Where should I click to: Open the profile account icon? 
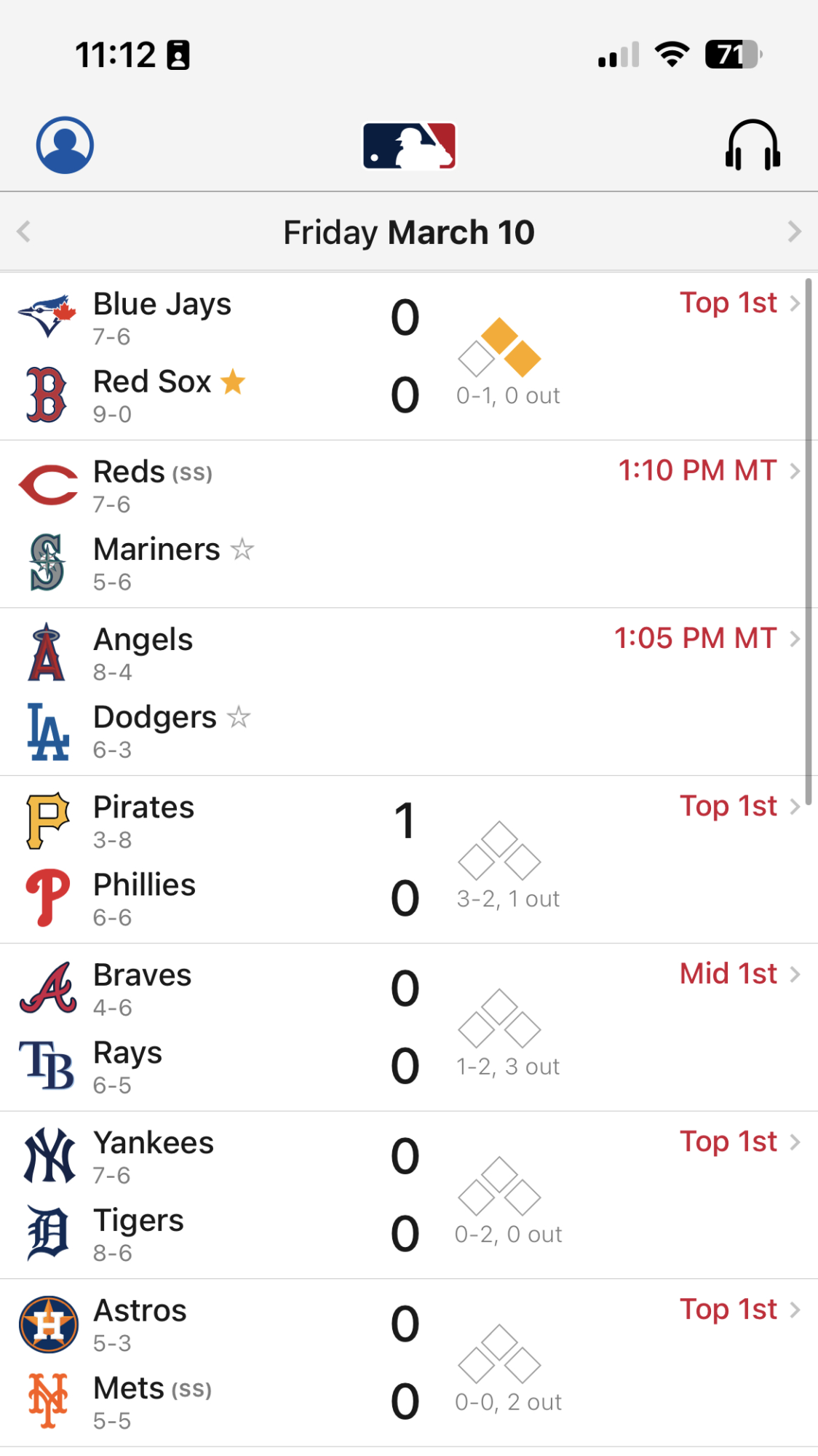coord(65,145)
